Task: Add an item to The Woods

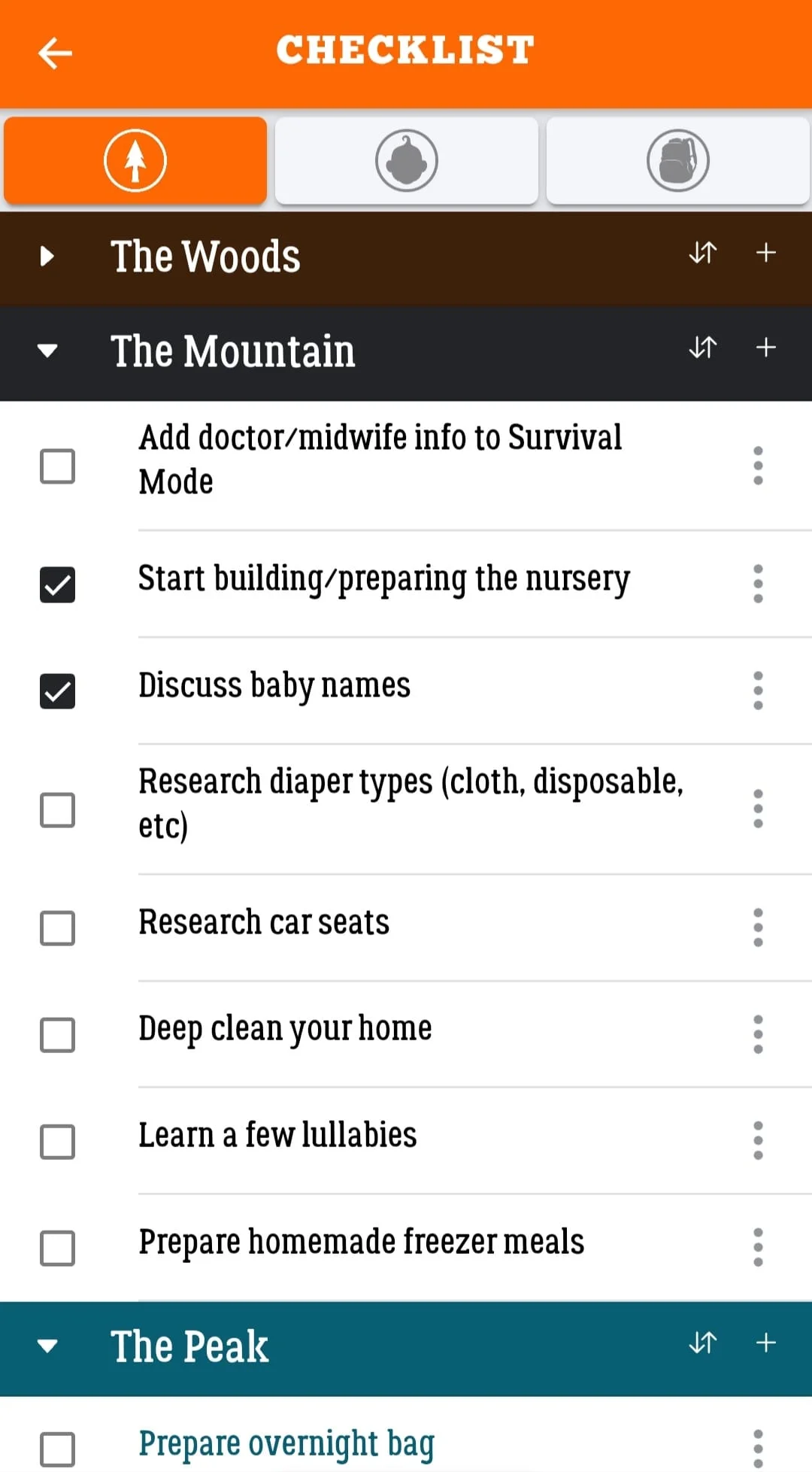Action: click(x=765, y=253)
